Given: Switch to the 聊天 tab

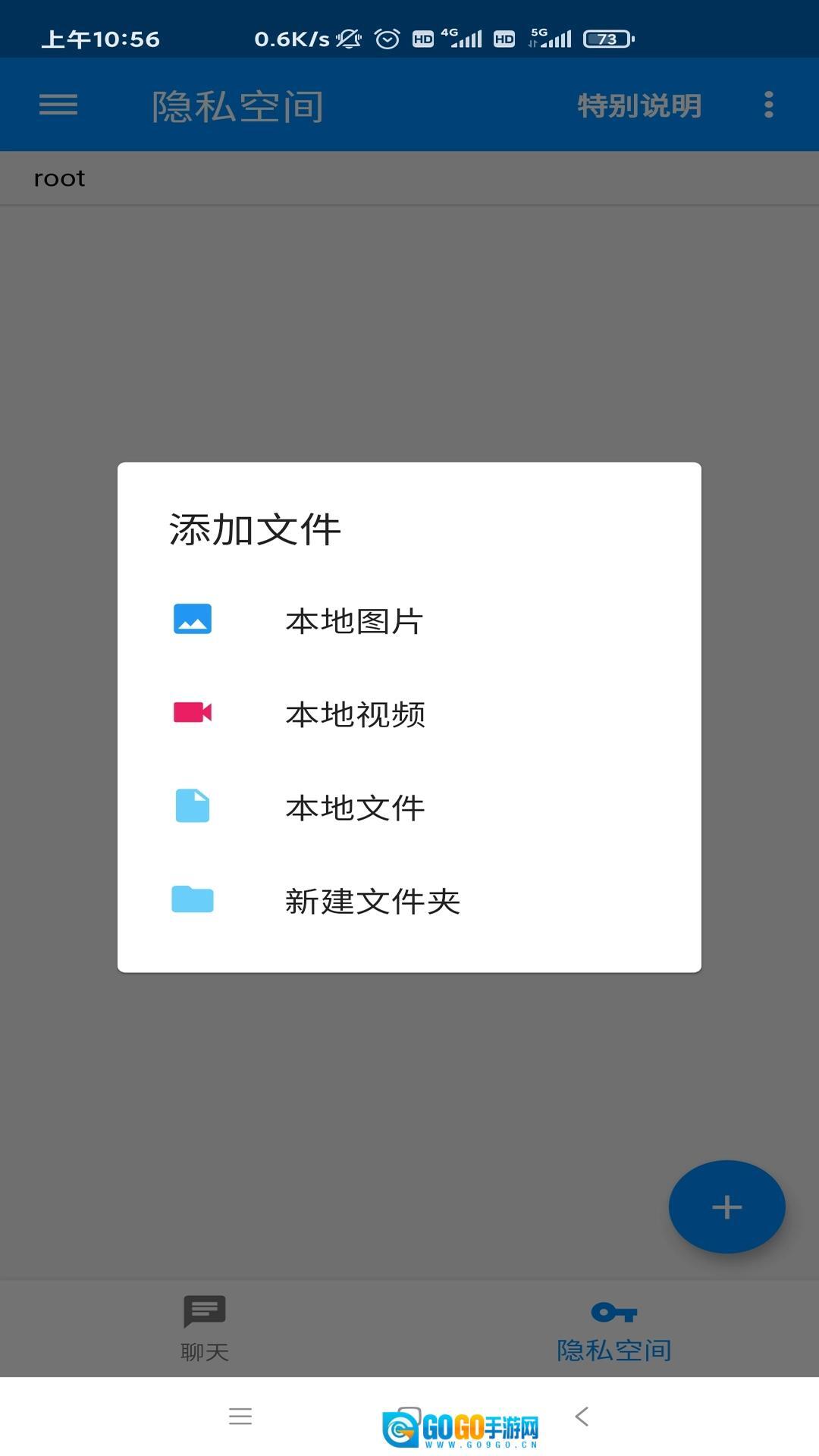Looking at the screenshot, I should click(x=205, y=1328).
